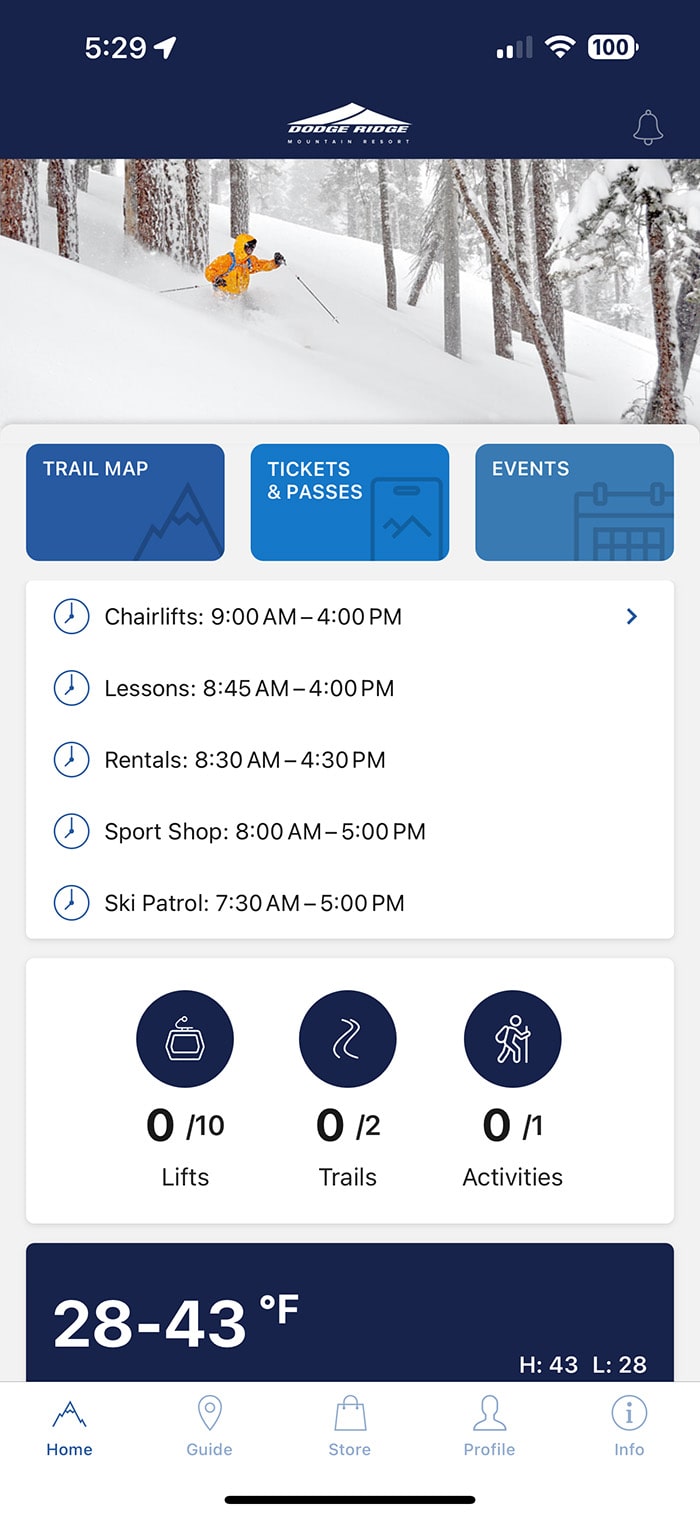Open Tickets & Passes
This screenshot has height=1517, width=700.
point(349,502)
